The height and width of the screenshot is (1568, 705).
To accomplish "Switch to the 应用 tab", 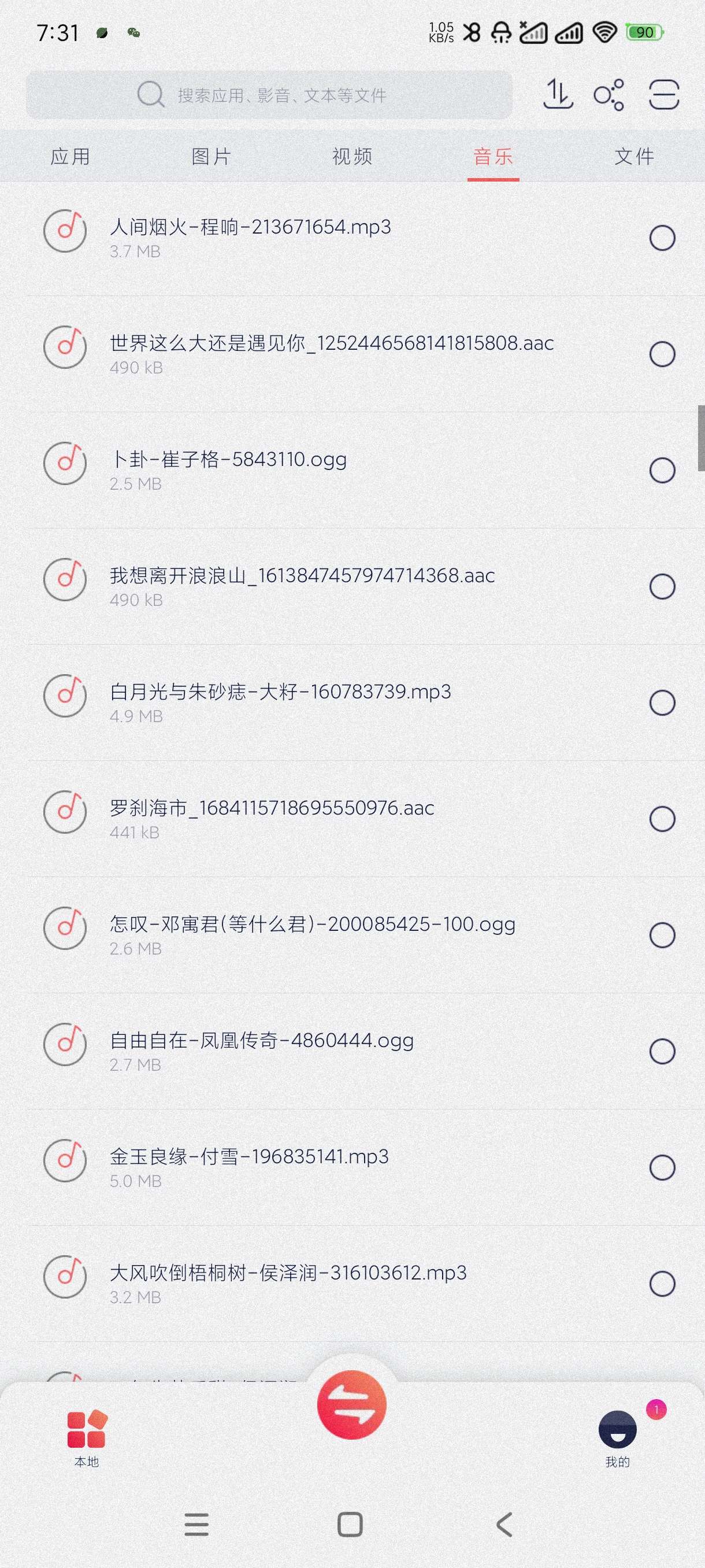I will (70, 157).
